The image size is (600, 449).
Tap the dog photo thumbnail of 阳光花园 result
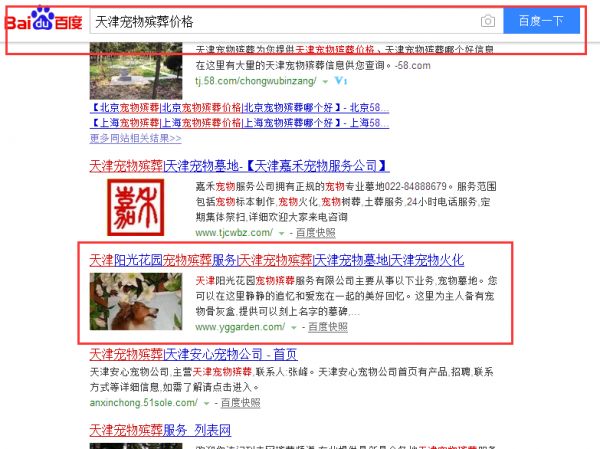tap(136, 301)
